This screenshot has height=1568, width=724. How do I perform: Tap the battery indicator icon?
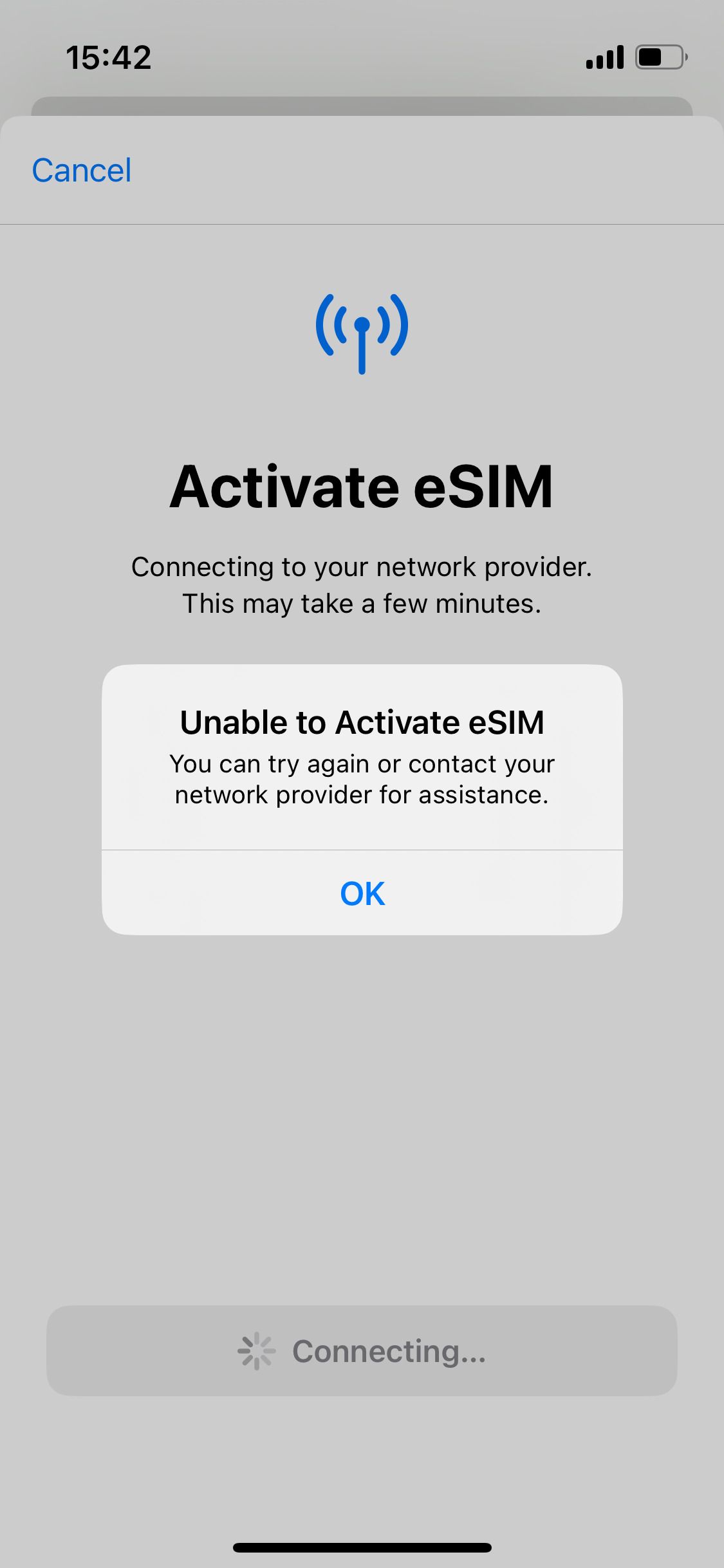(658, 57)
